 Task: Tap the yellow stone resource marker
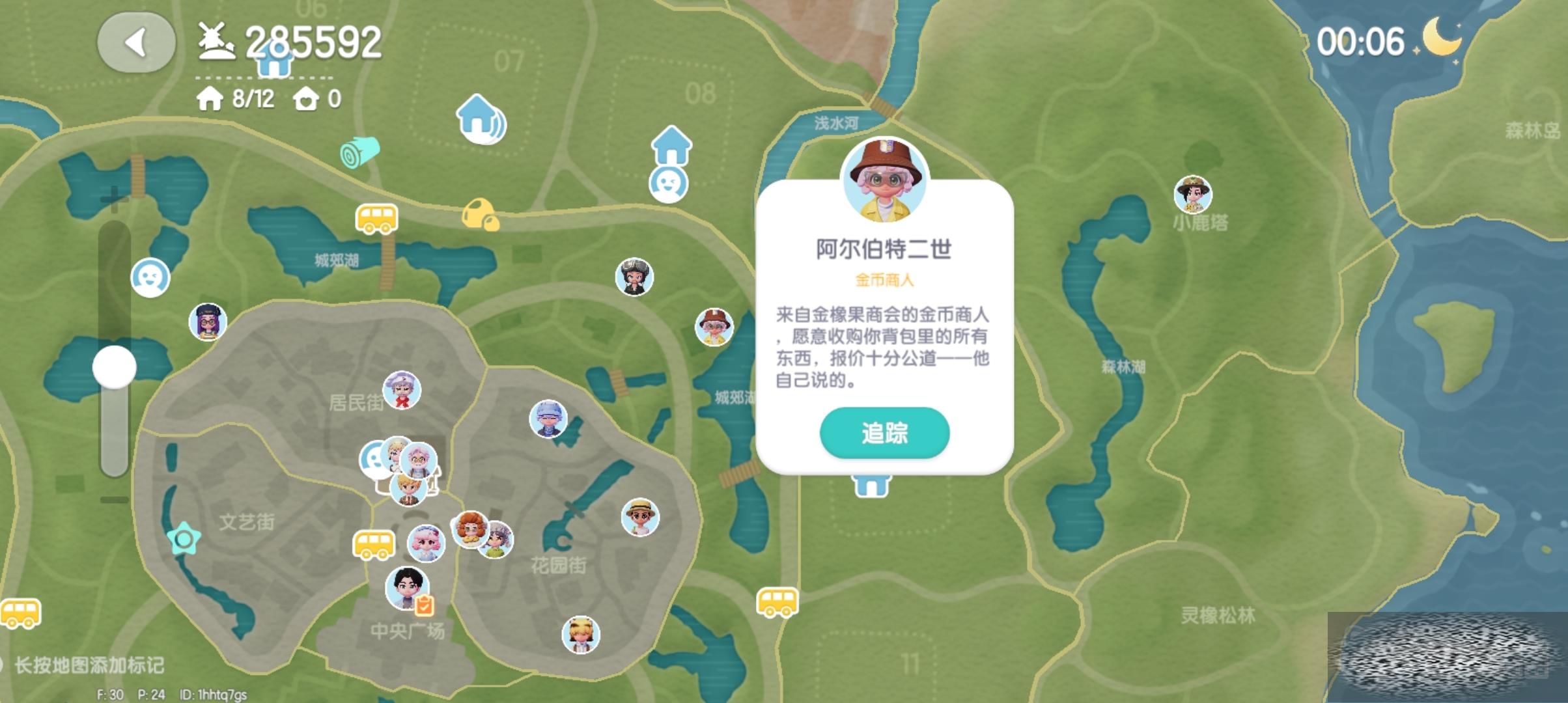click(480, 214)
